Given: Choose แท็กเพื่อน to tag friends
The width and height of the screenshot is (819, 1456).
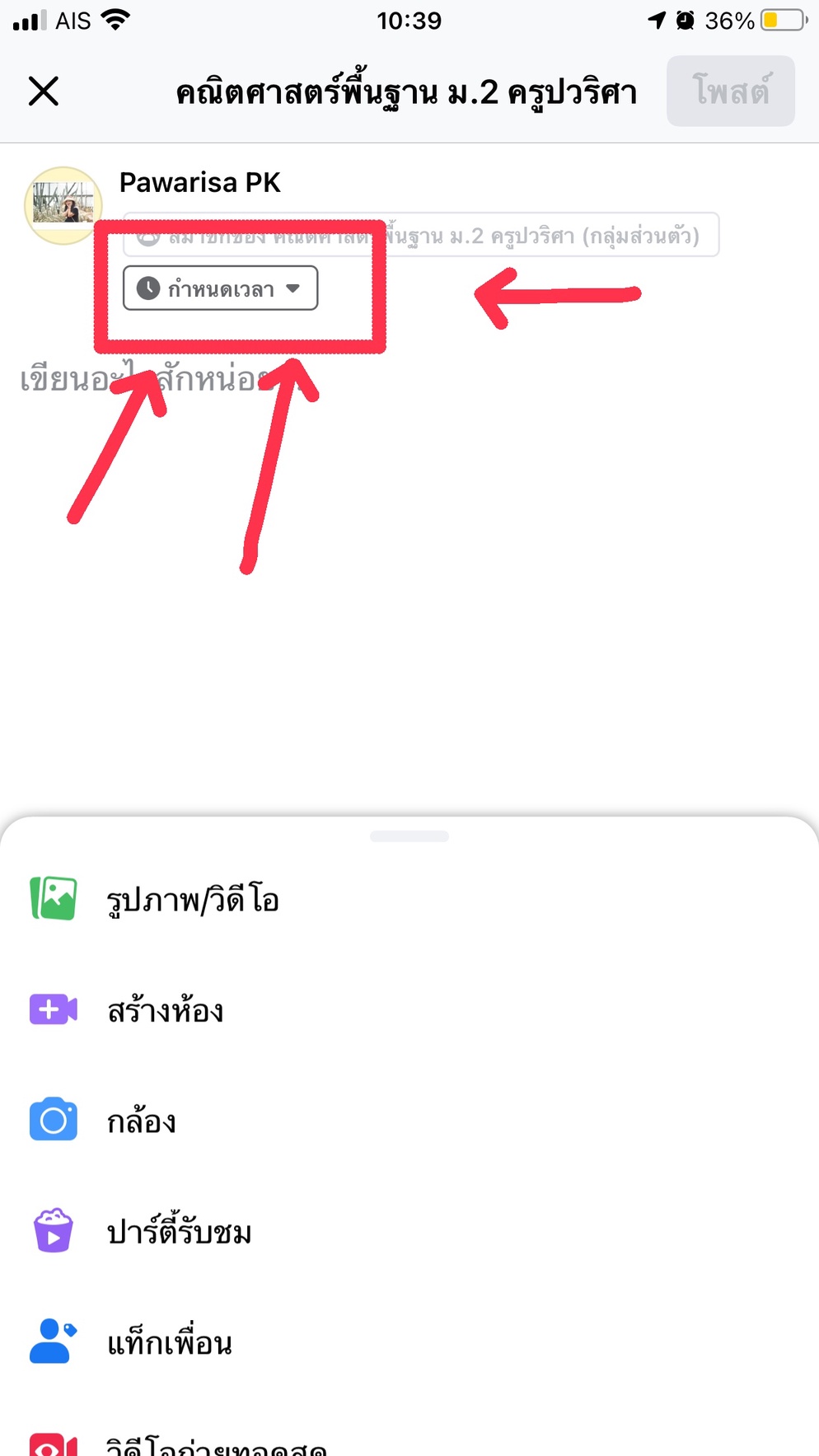Looking at the screenshot, I should coord(169,1342).
